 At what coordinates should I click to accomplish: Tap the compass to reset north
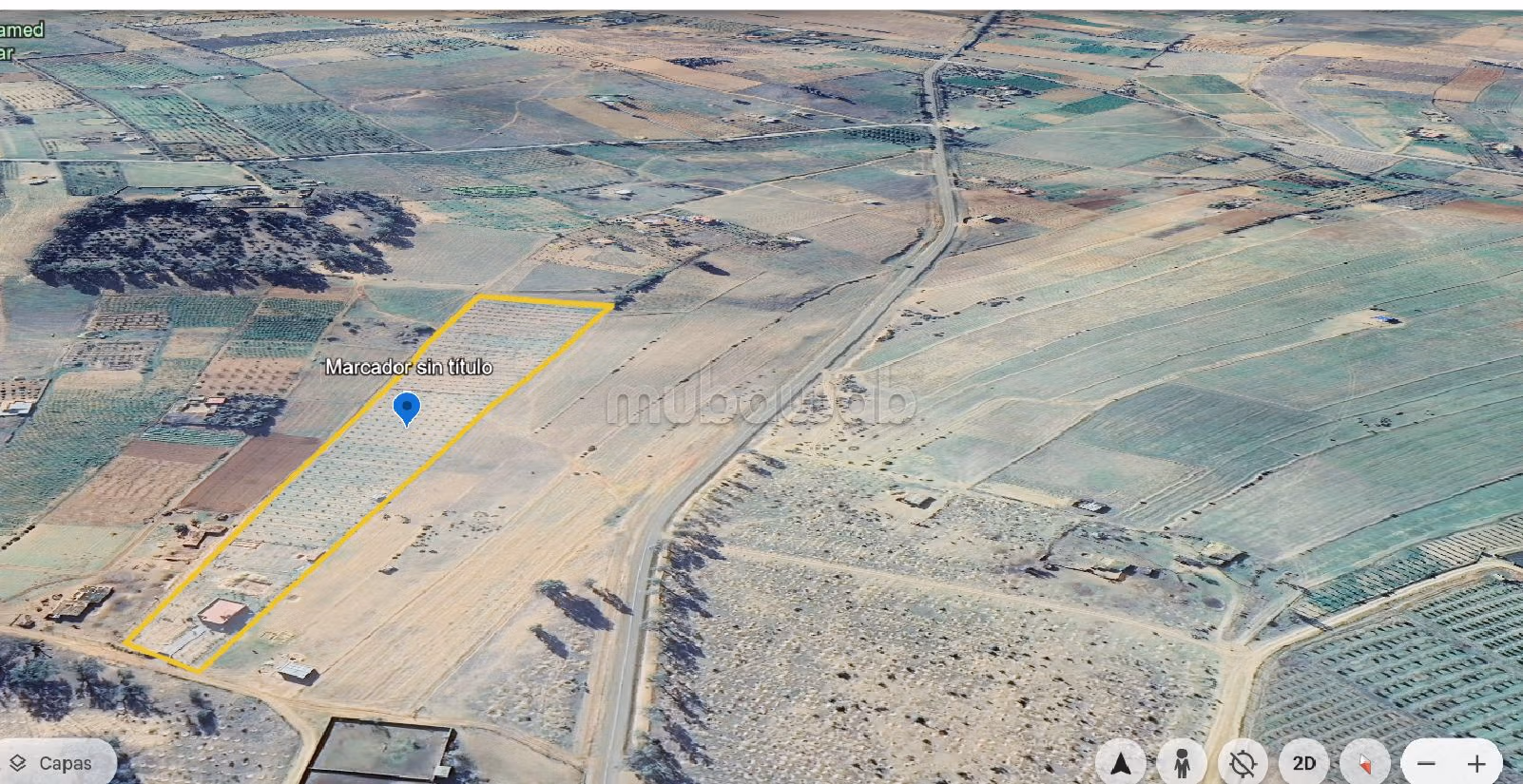[1364, 764]
